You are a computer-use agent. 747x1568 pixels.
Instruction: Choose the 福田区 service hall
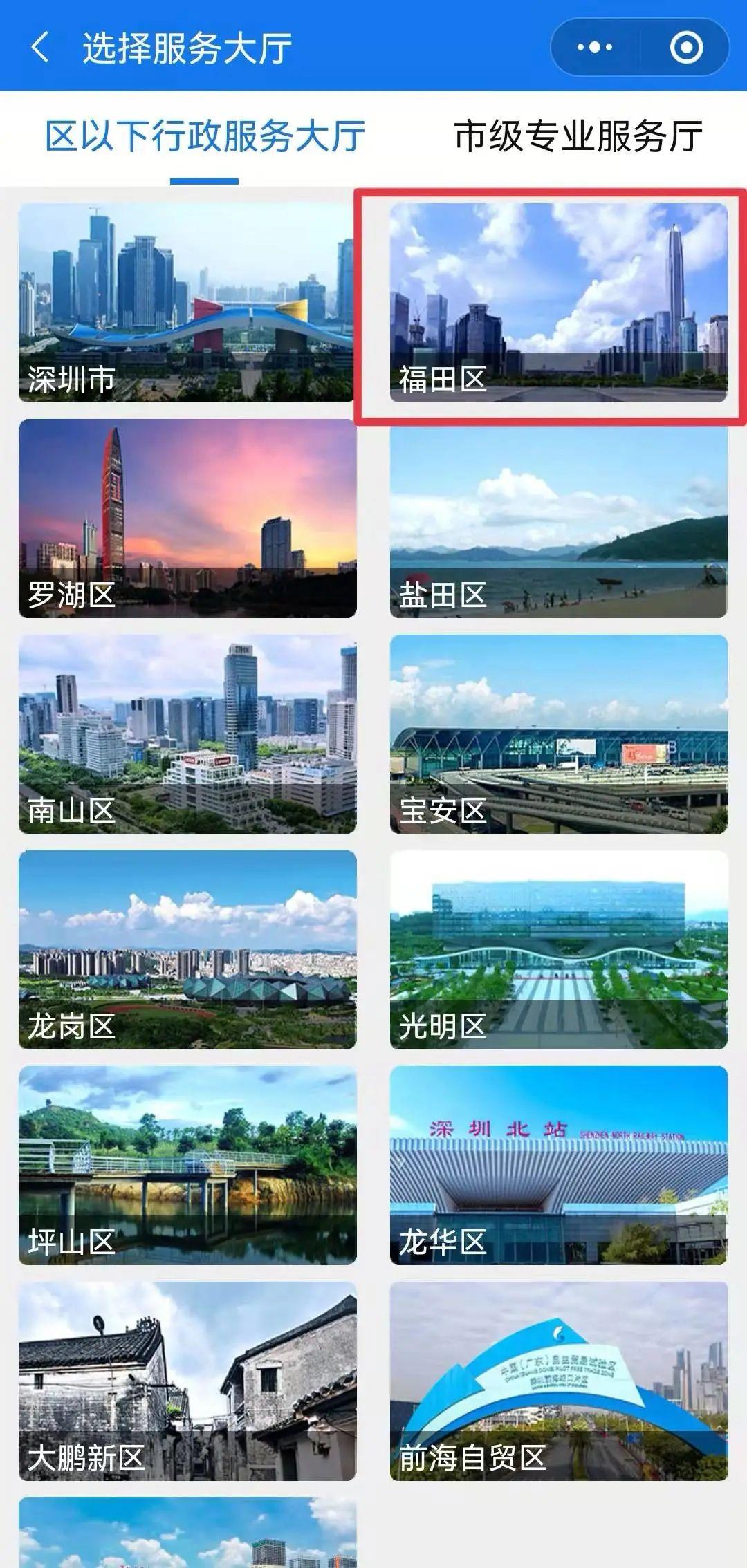(x=558, y=302)
